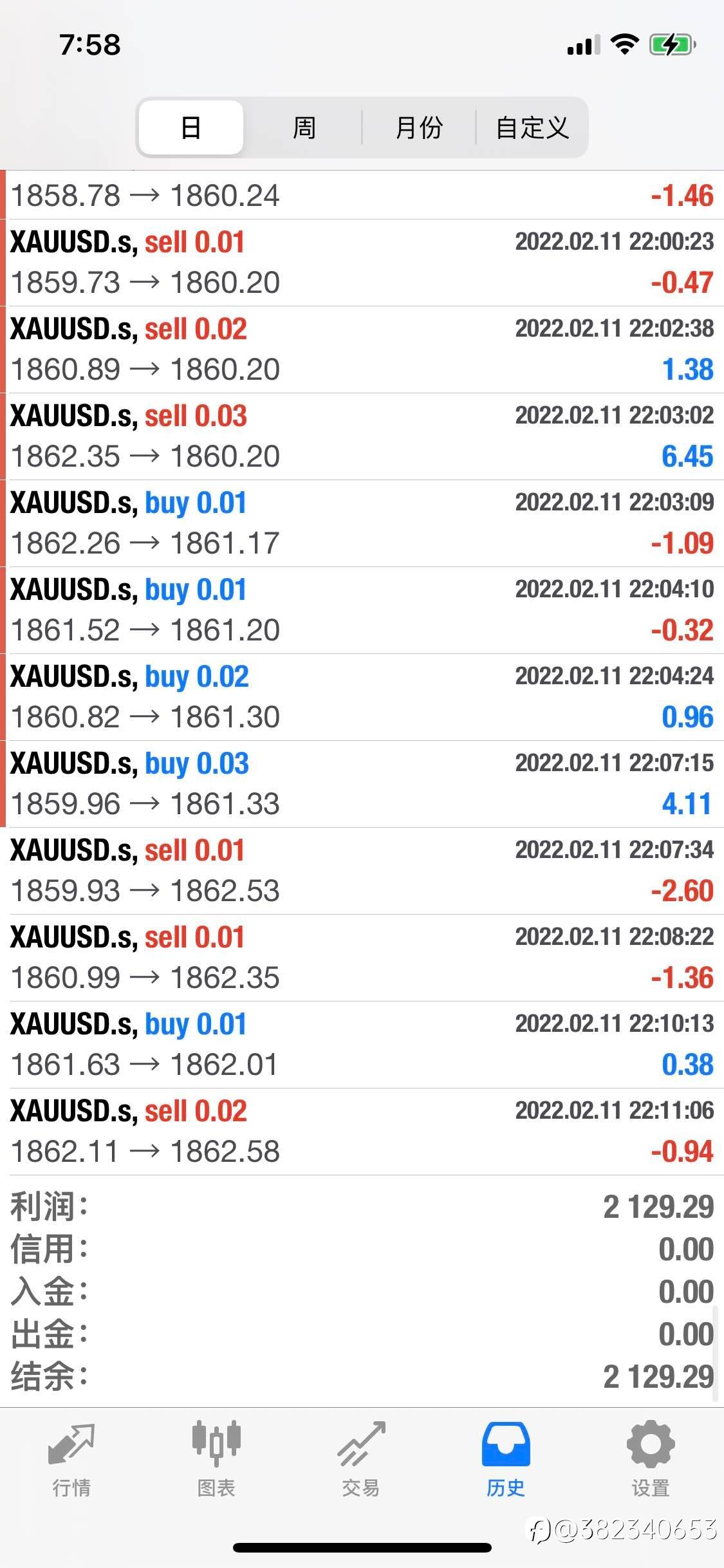Select the 日 (day) period segment
Screen dimensions: 724x1568
pos(191,127)
